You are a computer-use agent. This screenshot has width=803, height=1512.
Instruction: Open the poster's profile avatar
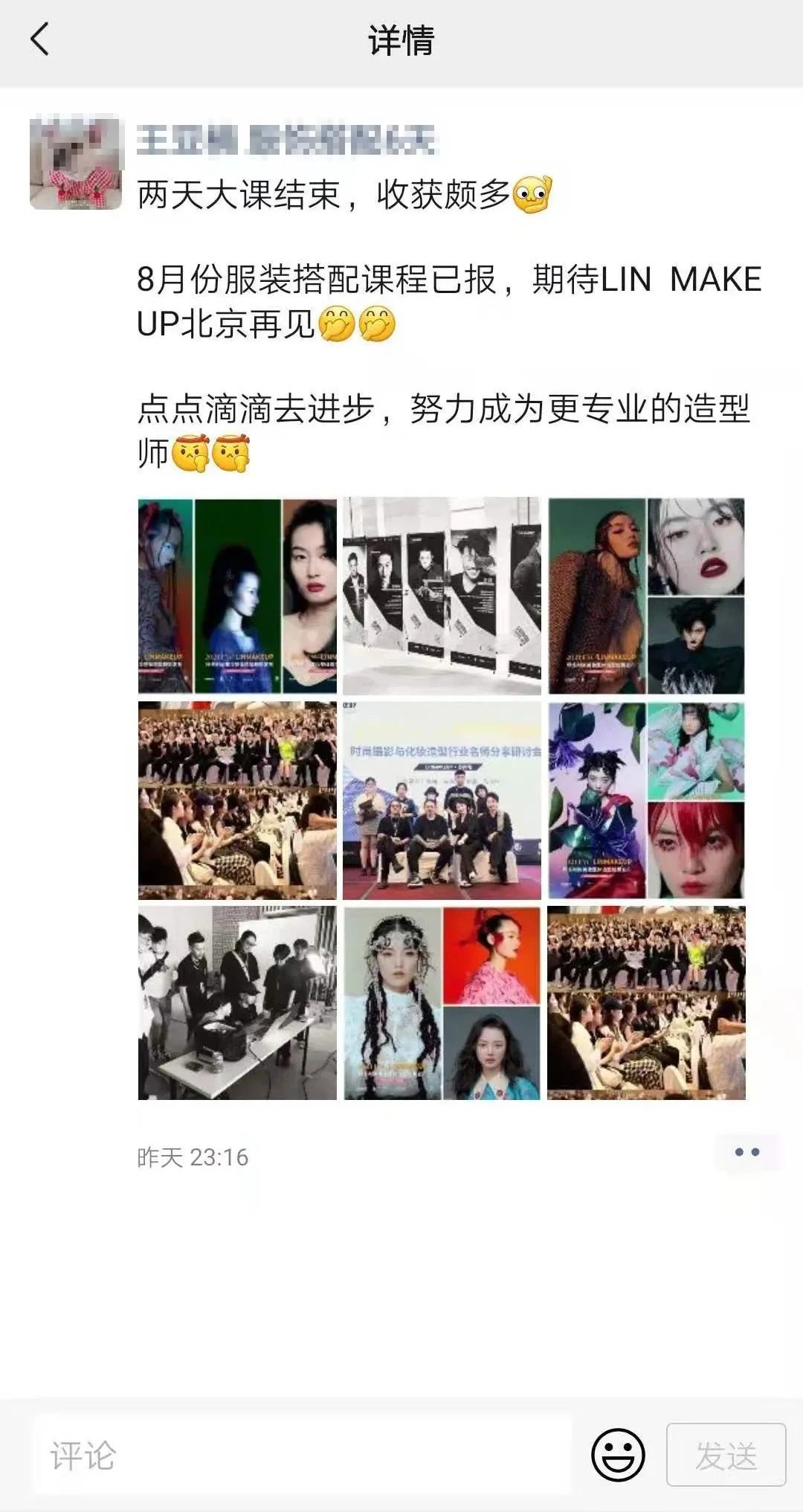tap(76, 163)
